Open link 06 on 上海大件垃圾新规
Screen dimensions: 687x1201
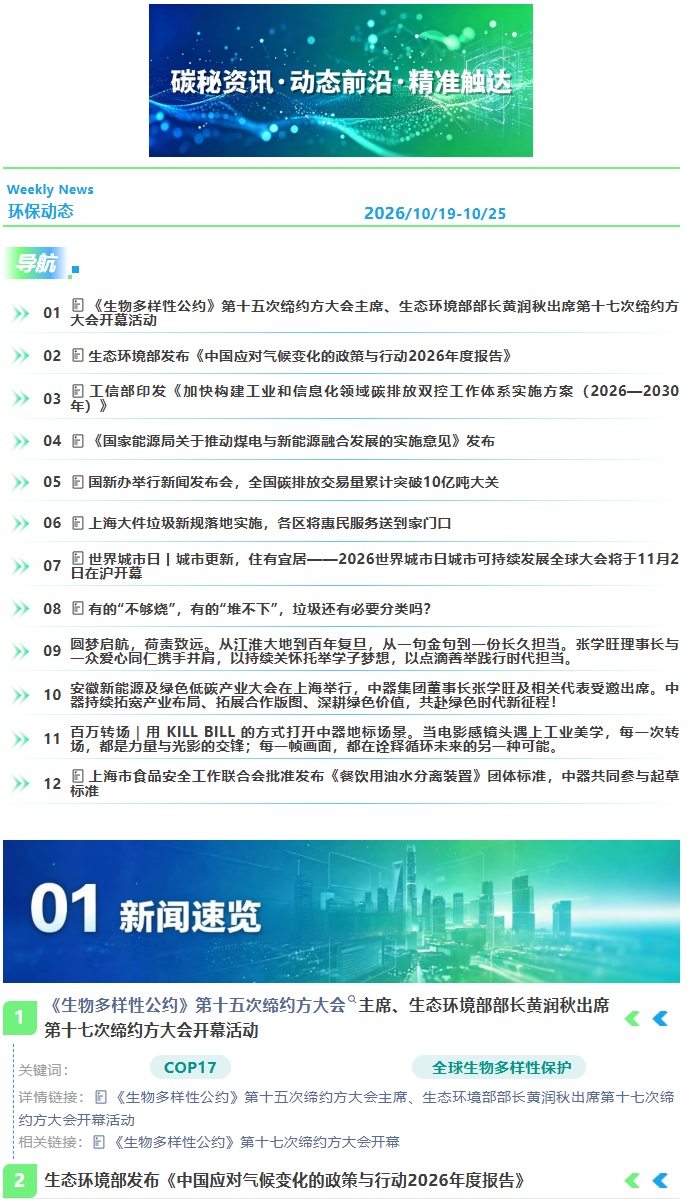[x=262, y=523]
